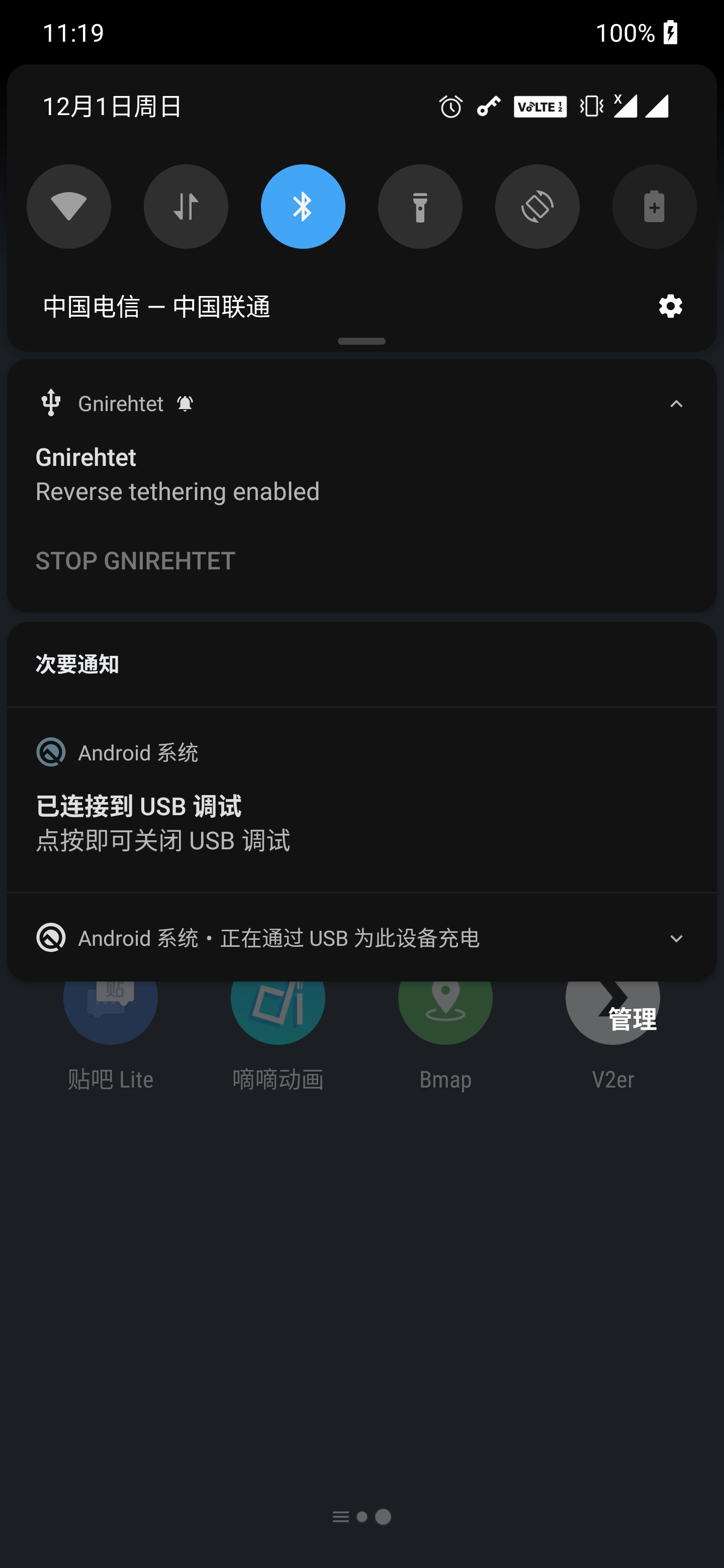Pull down the quick settings handle
This screenshot has width=724, height=1568.
point(361,341)
